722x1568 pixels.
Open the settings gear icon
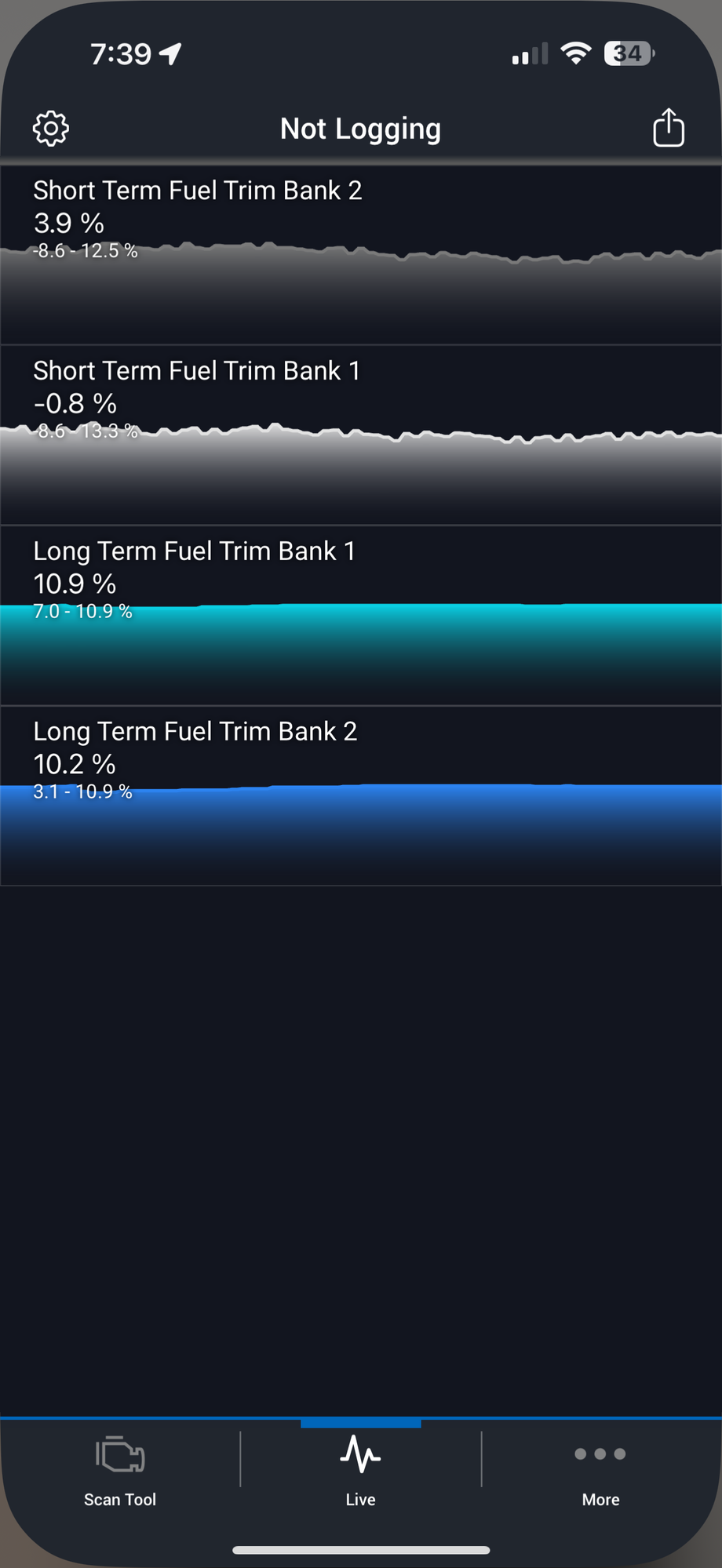pos(51,129)
